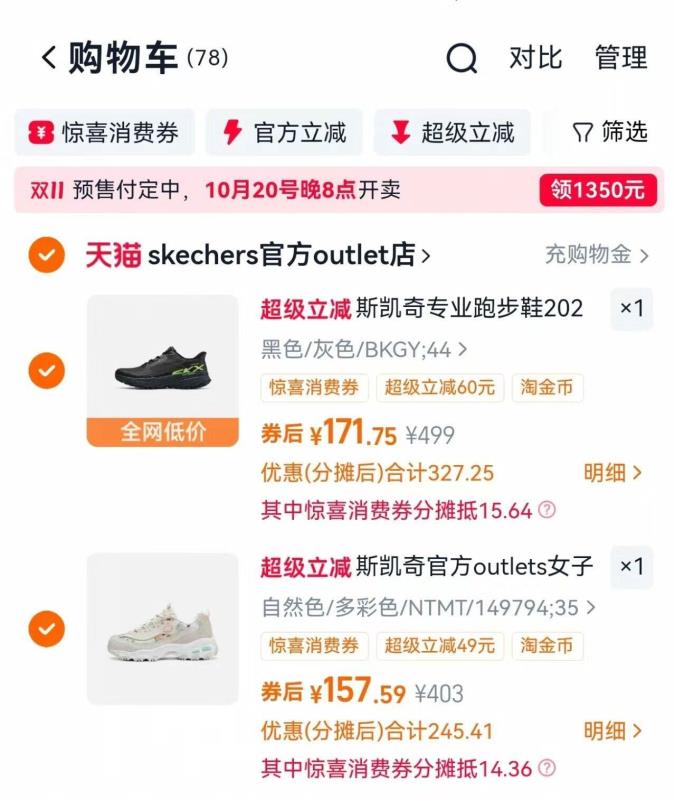This screenshot has width=675, height=800.
Task: Change the 黑色/灰色/BKGY;44 variant
Action: 364,350
